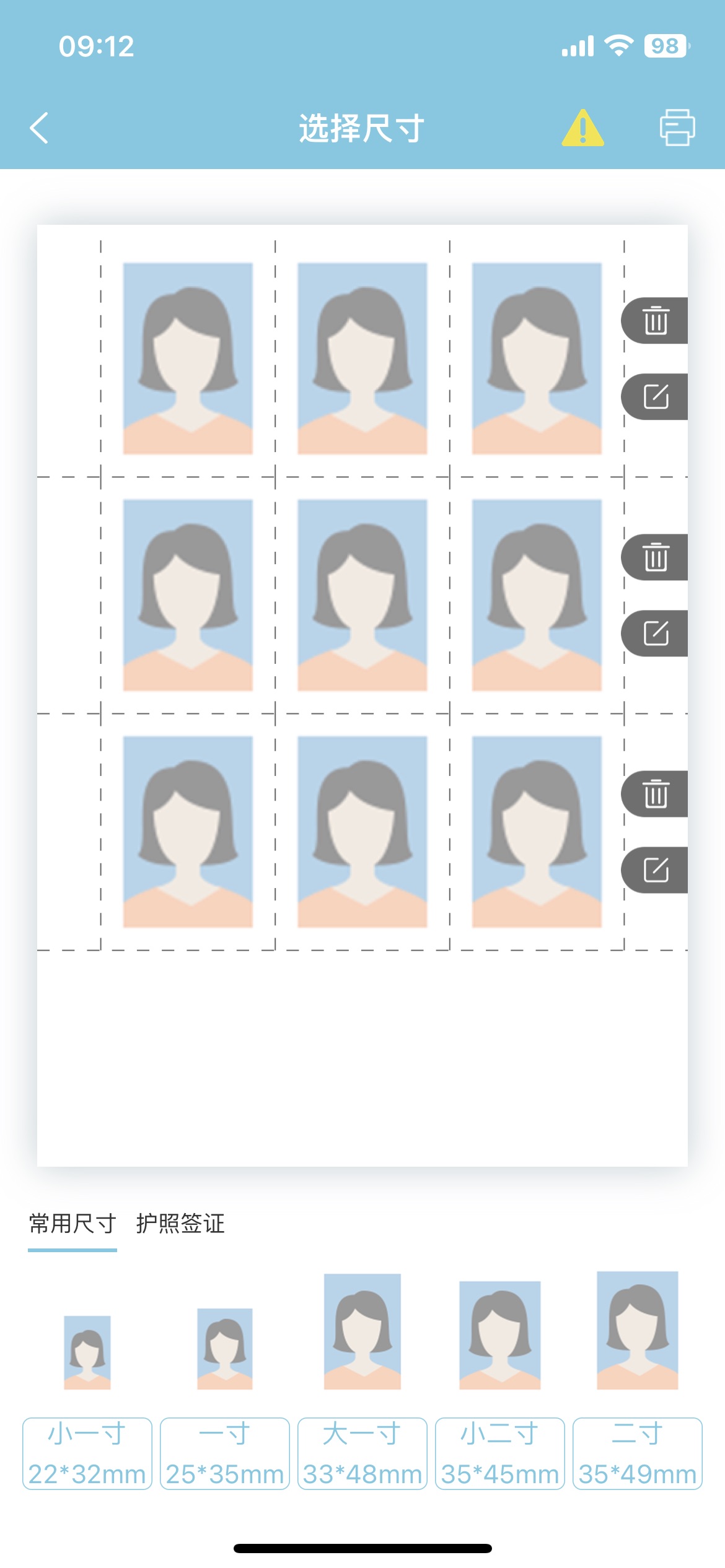Delete the second row of photos
This screenshot has height=1568, width=725.
pos(656,557)
